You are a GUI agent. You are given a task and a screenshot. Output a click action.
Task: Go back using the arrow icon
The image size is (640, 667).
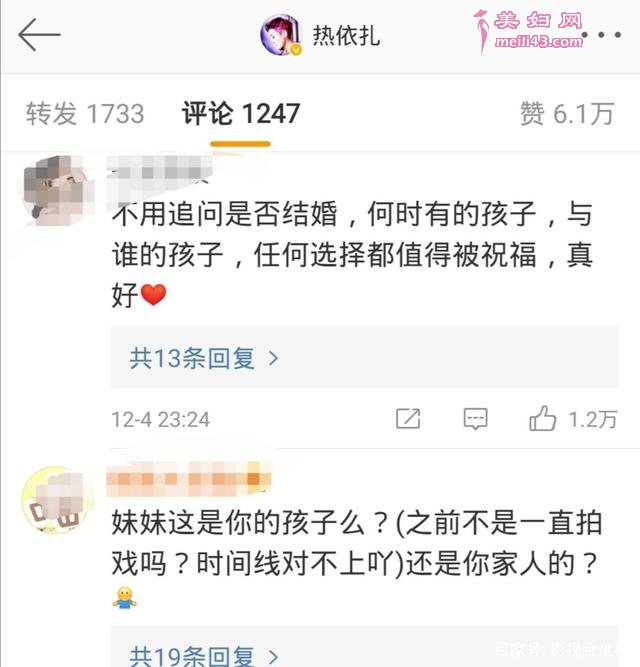40,36
